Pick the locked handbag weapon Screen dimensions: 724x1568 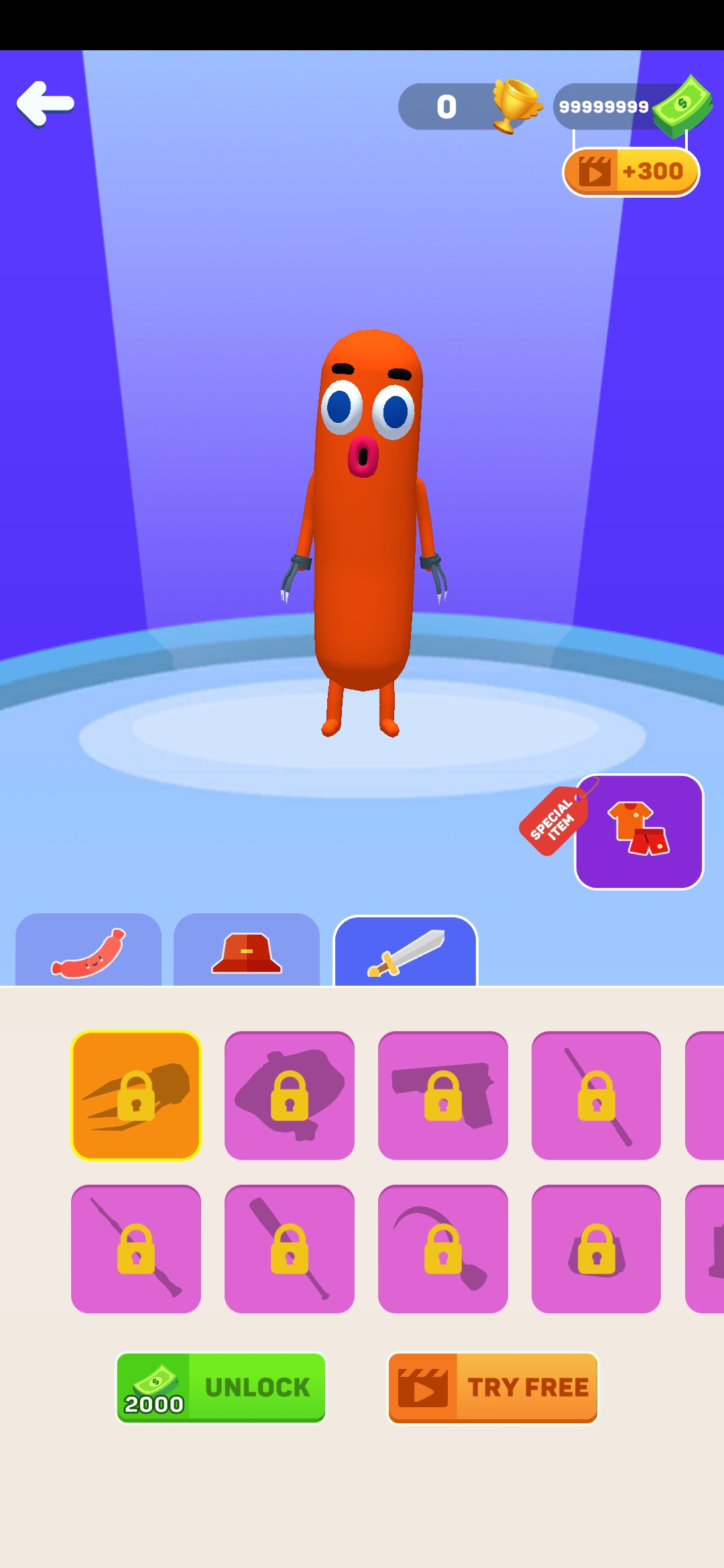click(596, 1248)
